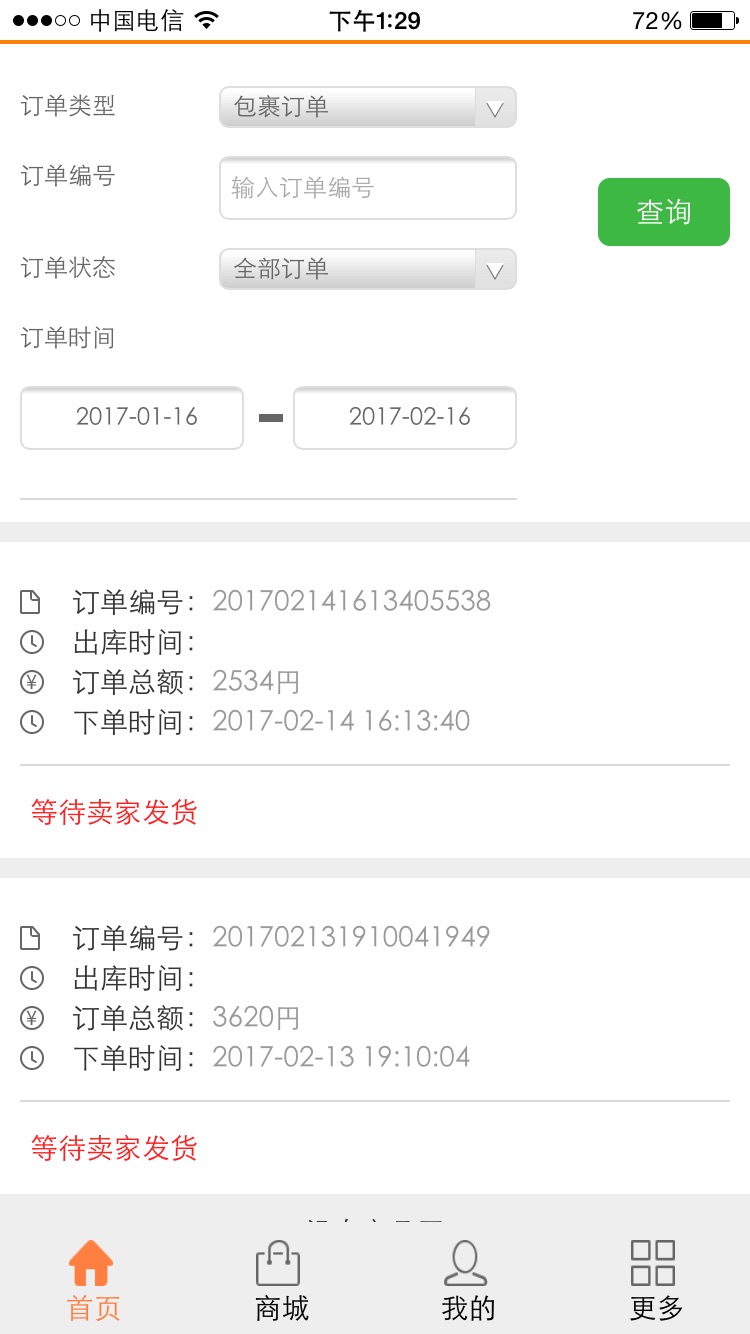This screenshot has width=750, height=1334.
Task: Tap the green 查询 button
Action: [x=664, y=212]
